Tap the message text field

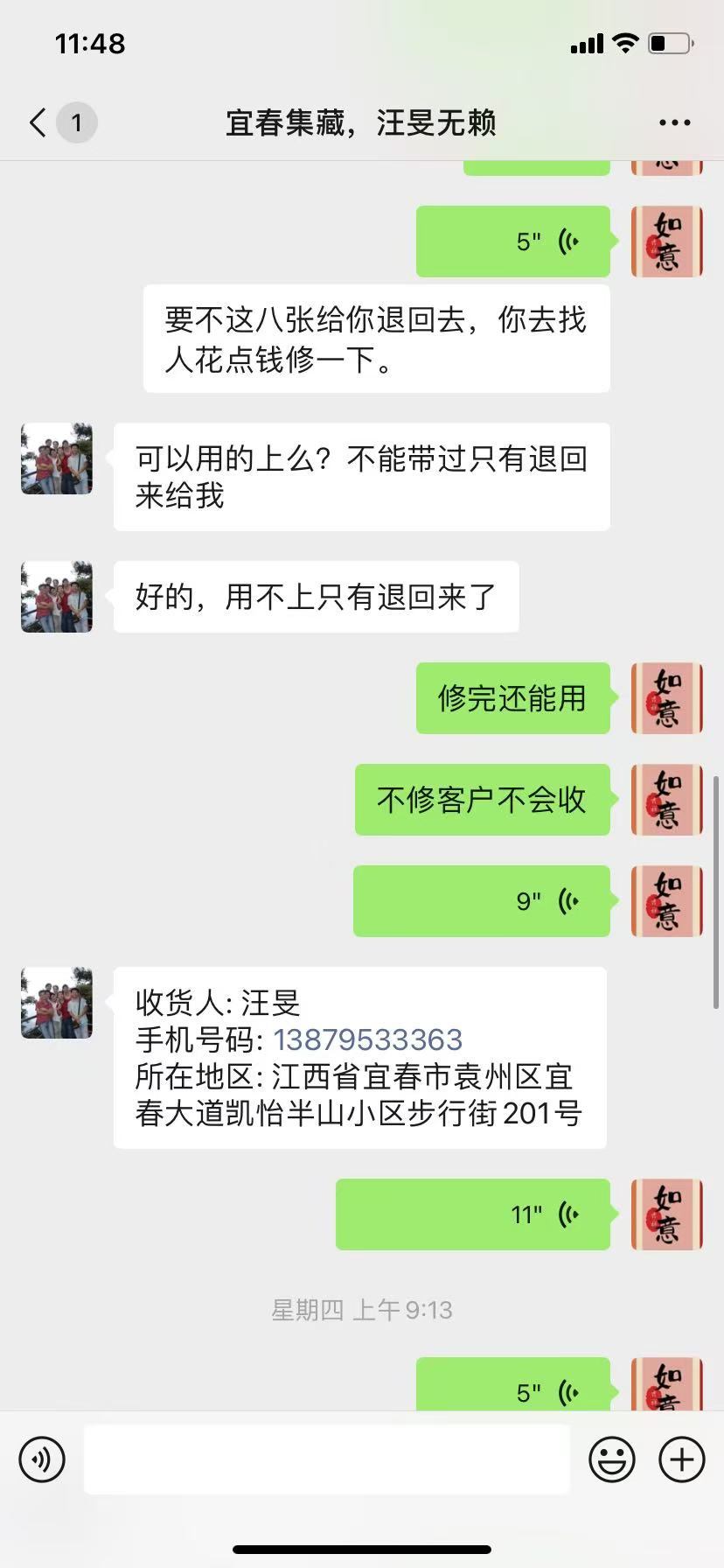coord(326,1459)
